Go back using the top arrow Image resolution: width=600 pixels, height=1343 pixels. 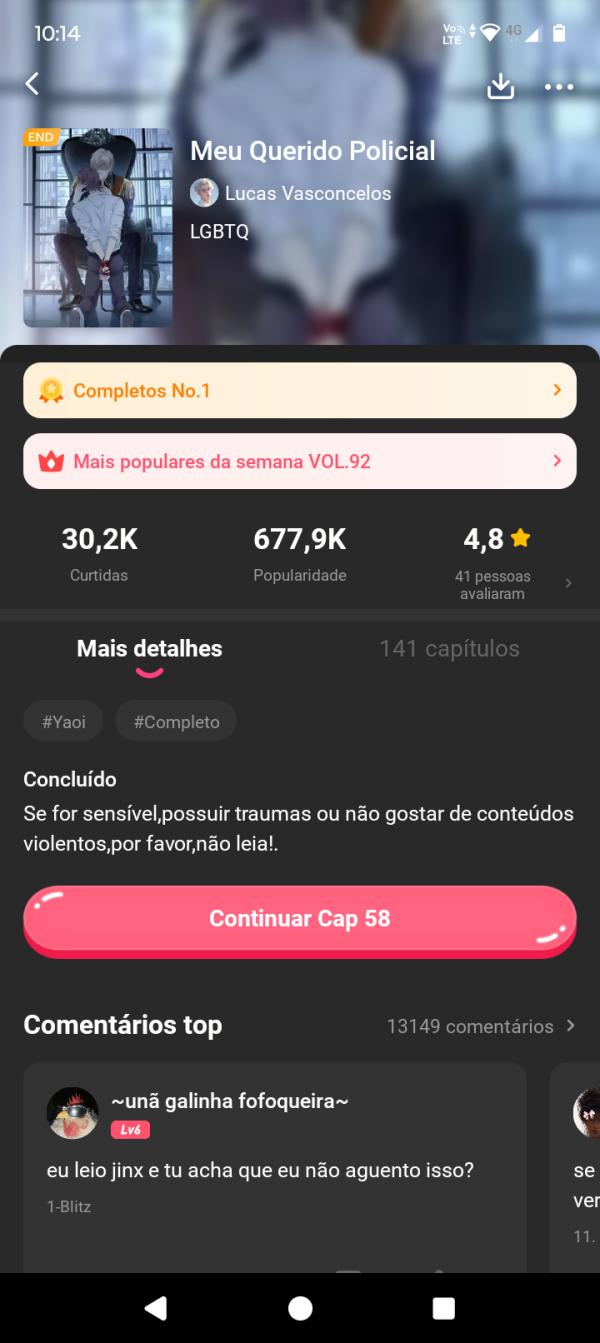pyautogui.click(x=32, y=84)
